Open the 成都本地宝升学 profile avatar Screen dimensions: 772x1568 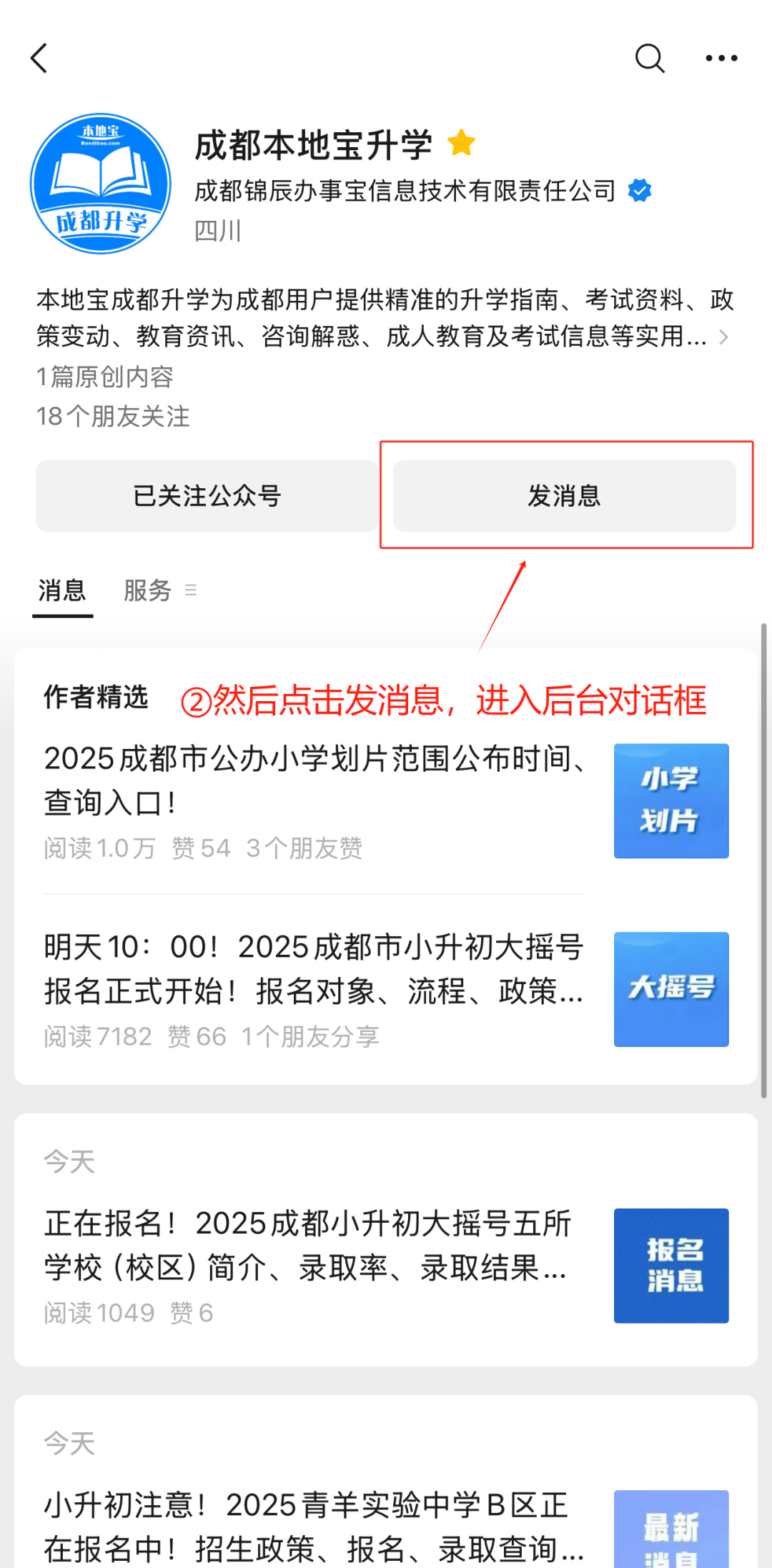(101, 184)
